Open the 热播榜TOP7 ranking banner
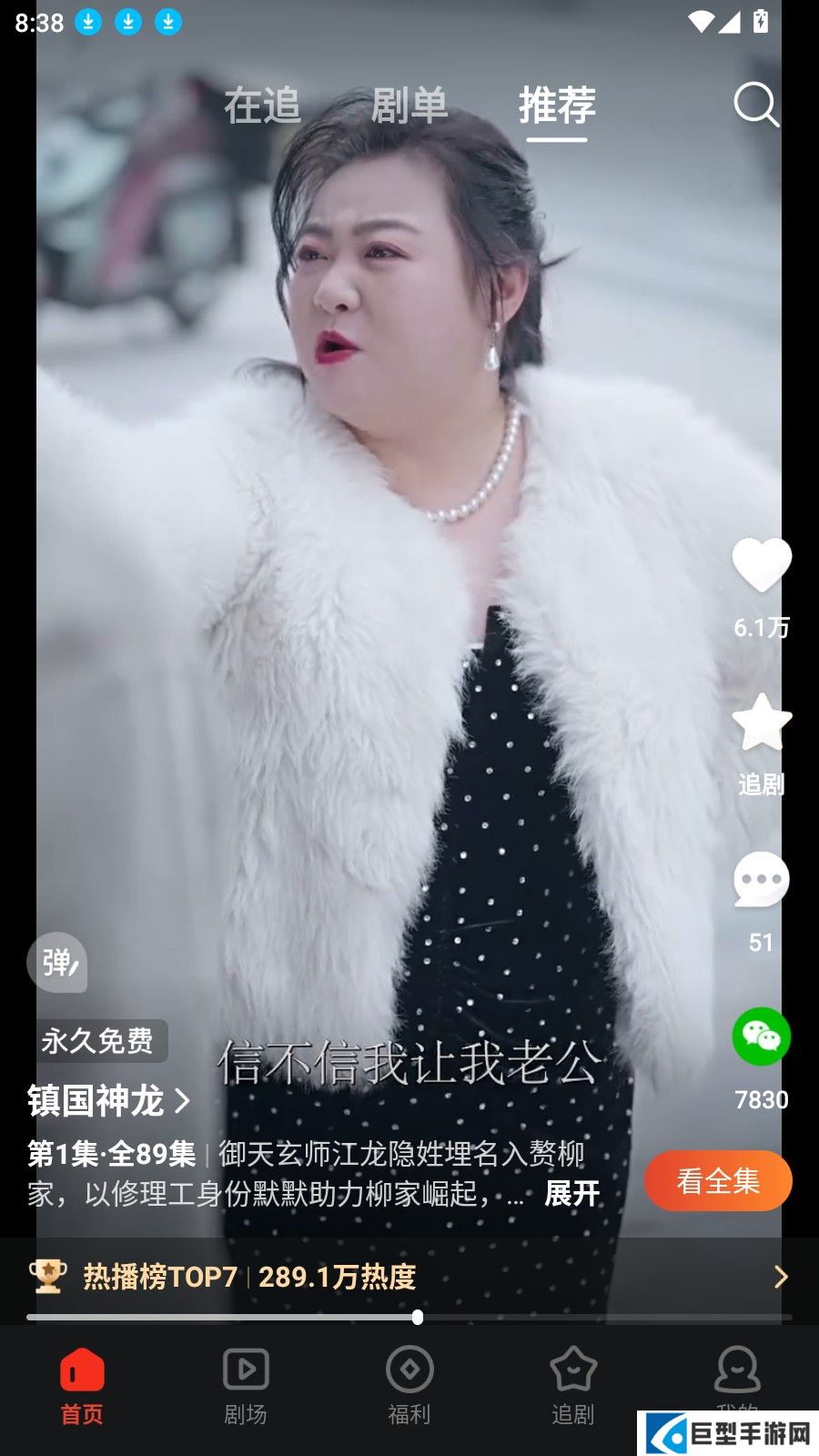 point(409,1277)
